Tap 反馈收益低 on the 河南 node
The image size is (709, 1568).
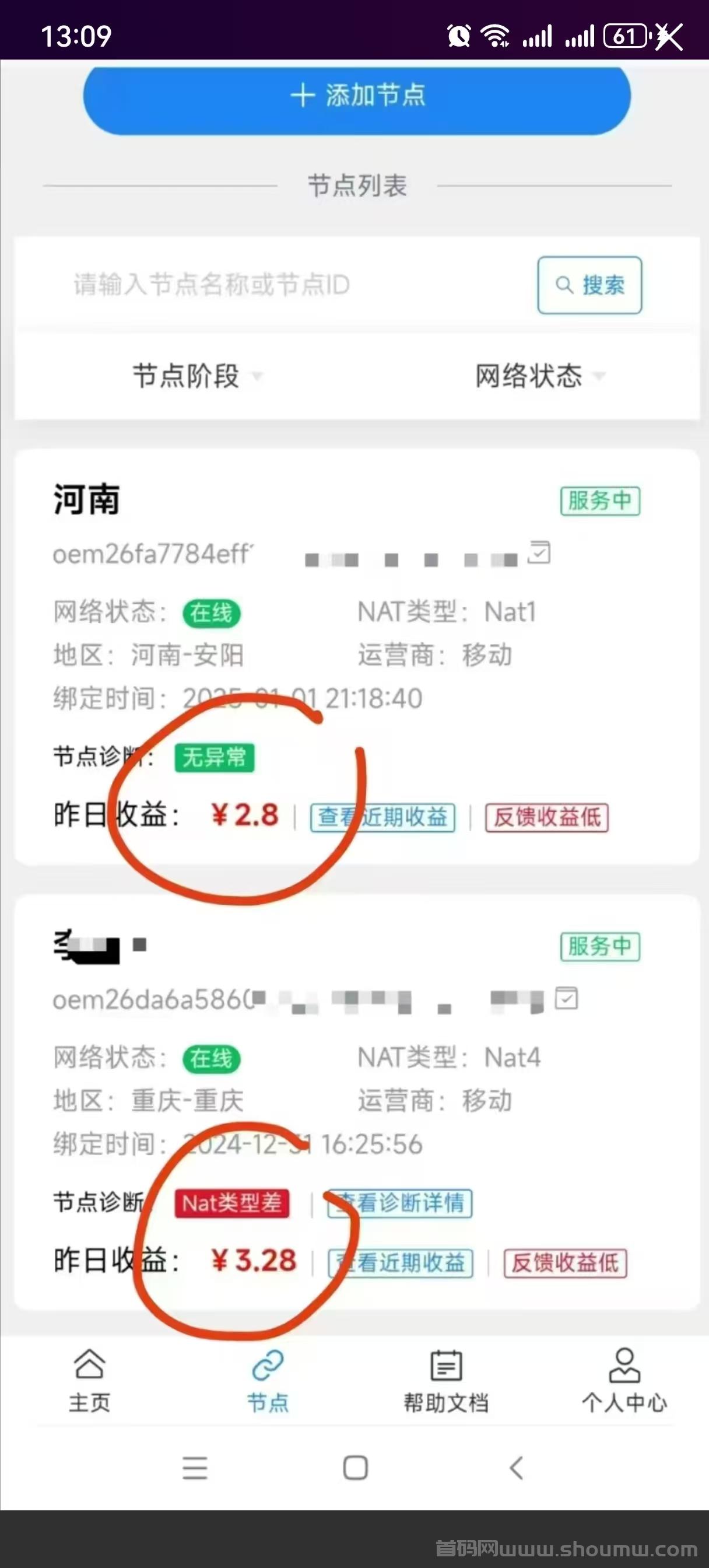click(546, 817)
